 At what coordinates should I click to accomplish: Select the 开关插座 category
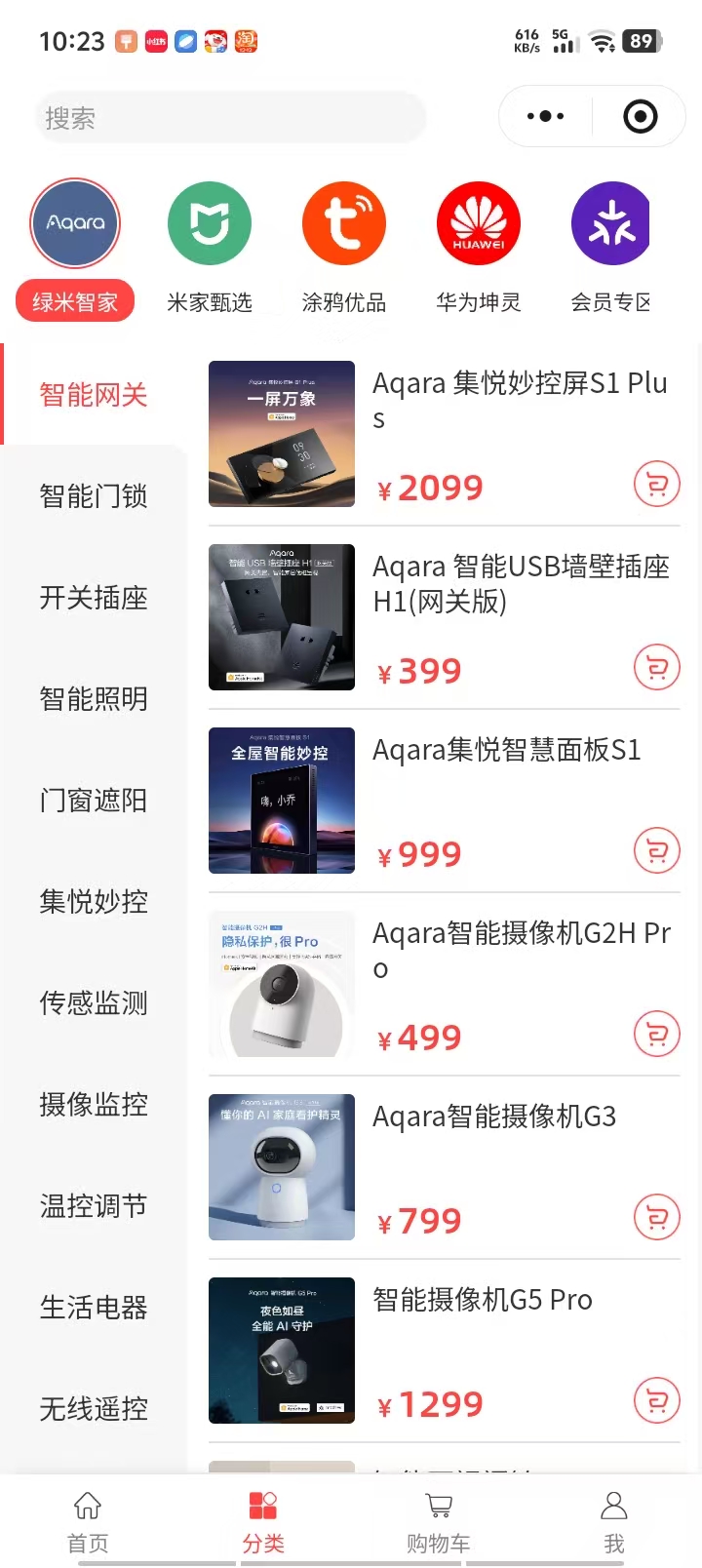pyautogui.click(x=94, y=598)
